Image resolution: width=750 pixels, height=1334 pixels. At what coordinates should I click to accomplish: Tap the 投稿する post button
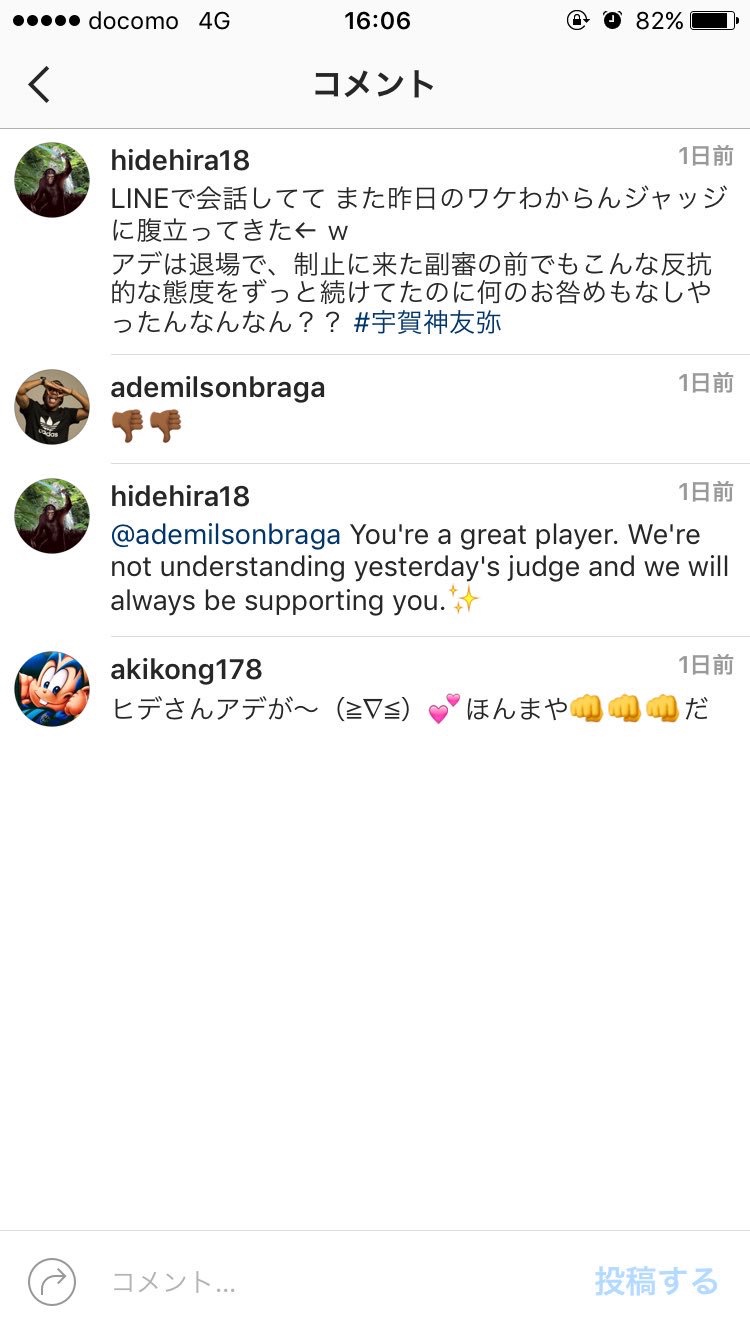656,1281
